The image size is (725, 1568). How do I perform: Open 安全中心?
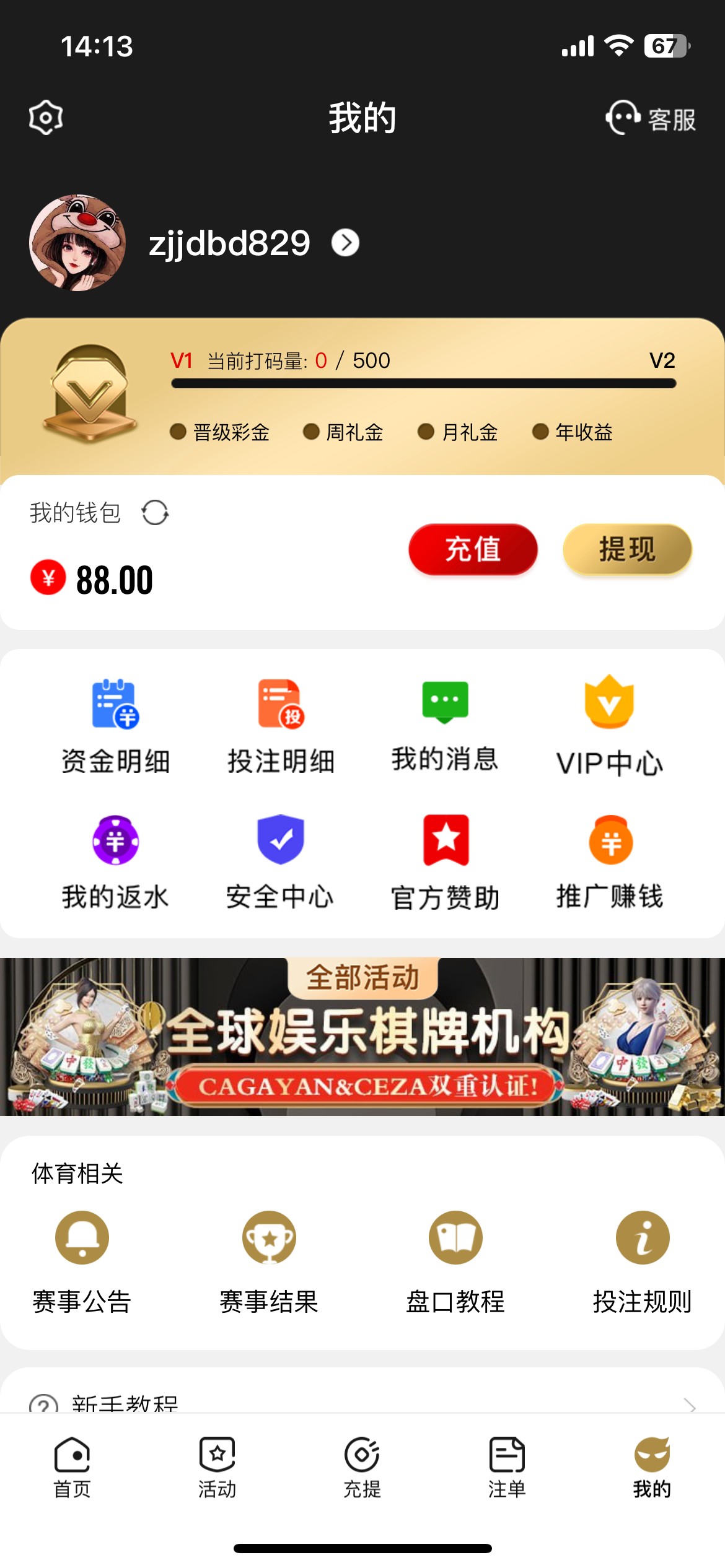click(281, 862)
